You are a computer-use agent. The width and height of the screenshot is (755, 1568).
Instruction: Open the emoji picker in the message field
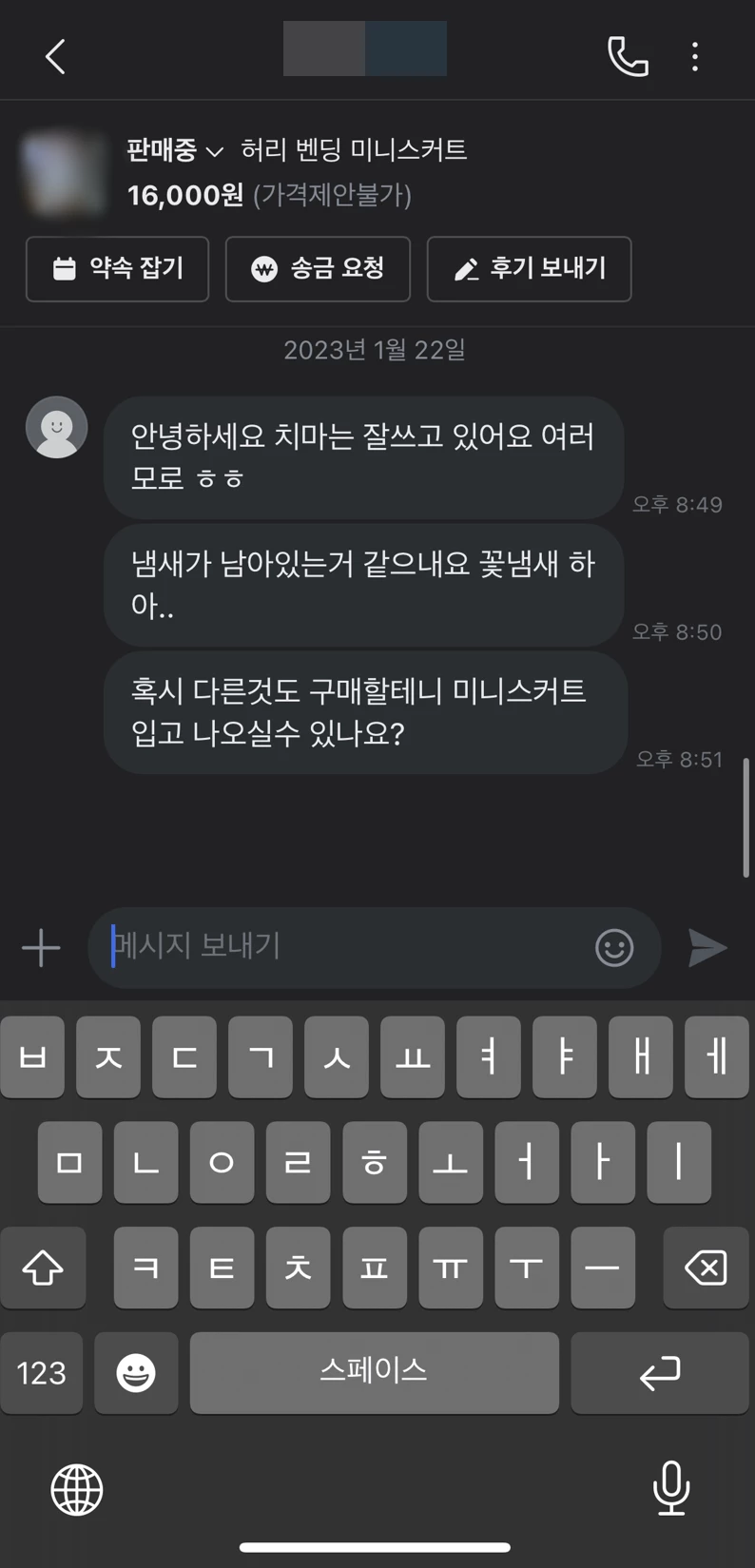click(x=613, y=947)
